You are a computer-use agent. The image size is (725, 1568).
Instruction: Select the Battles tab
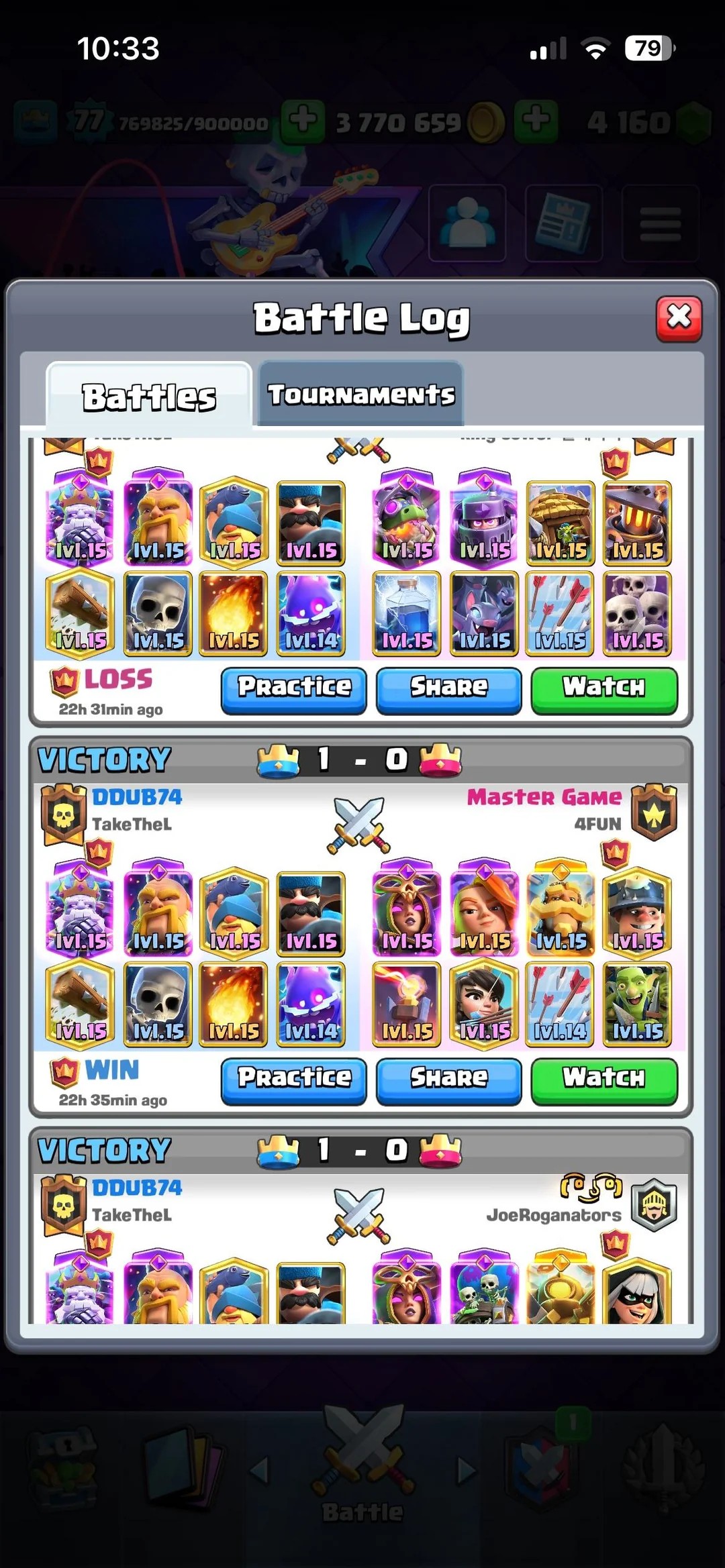tap(149, 396)
